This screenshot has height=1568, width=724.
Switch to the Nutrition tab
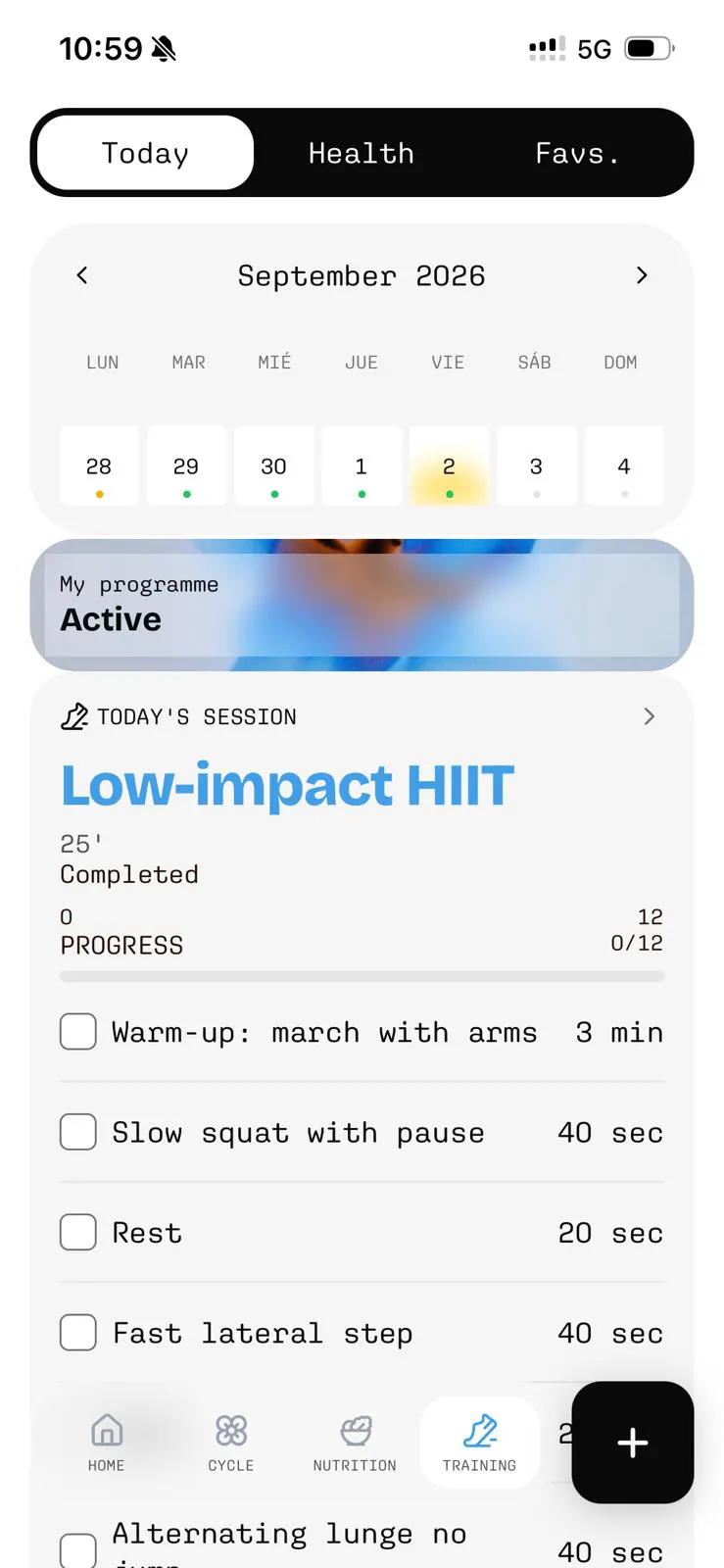point(355,1443)
